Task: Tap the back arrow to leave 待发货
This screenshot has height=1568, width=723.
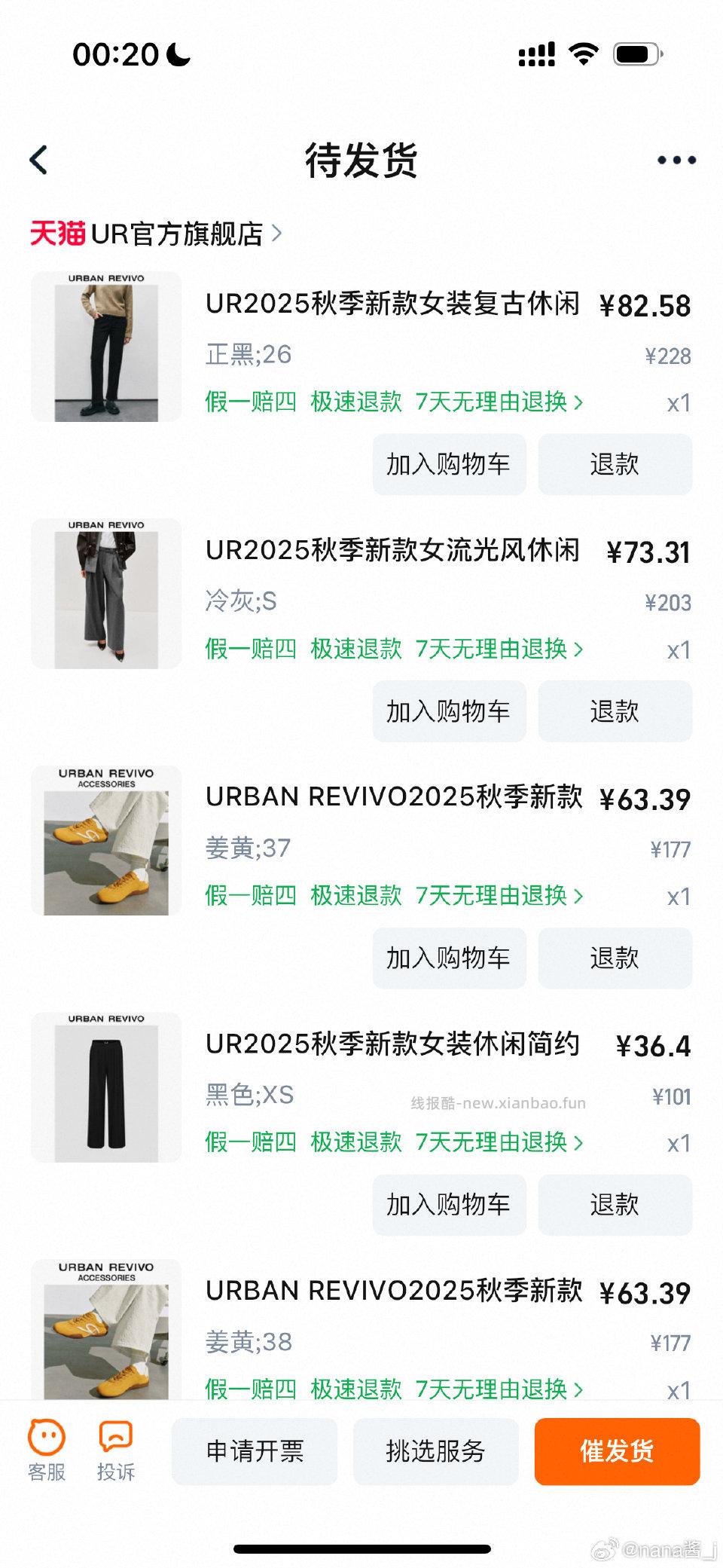Action: click(x=39, y=160)
